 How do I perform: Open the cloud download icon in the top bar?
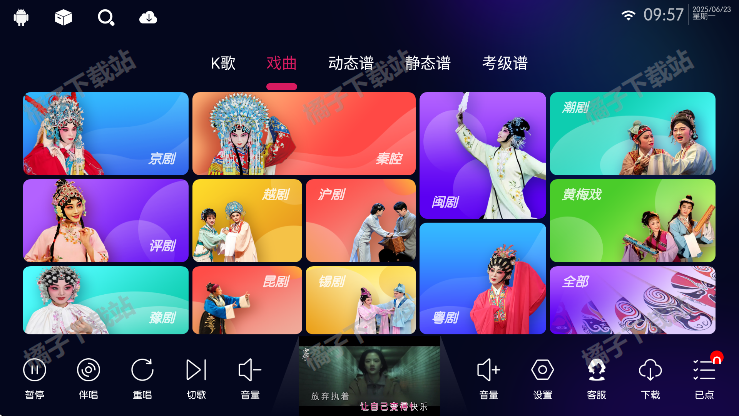click(148, 17)
